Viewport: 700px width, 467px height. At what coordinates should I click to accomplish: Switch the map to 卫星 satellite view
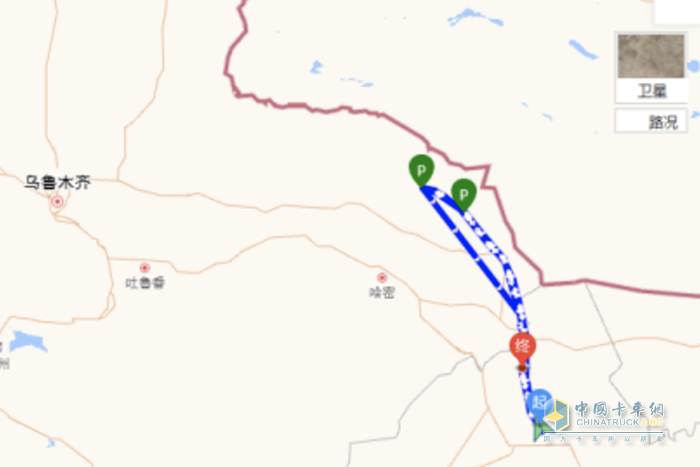pos(651,66)
